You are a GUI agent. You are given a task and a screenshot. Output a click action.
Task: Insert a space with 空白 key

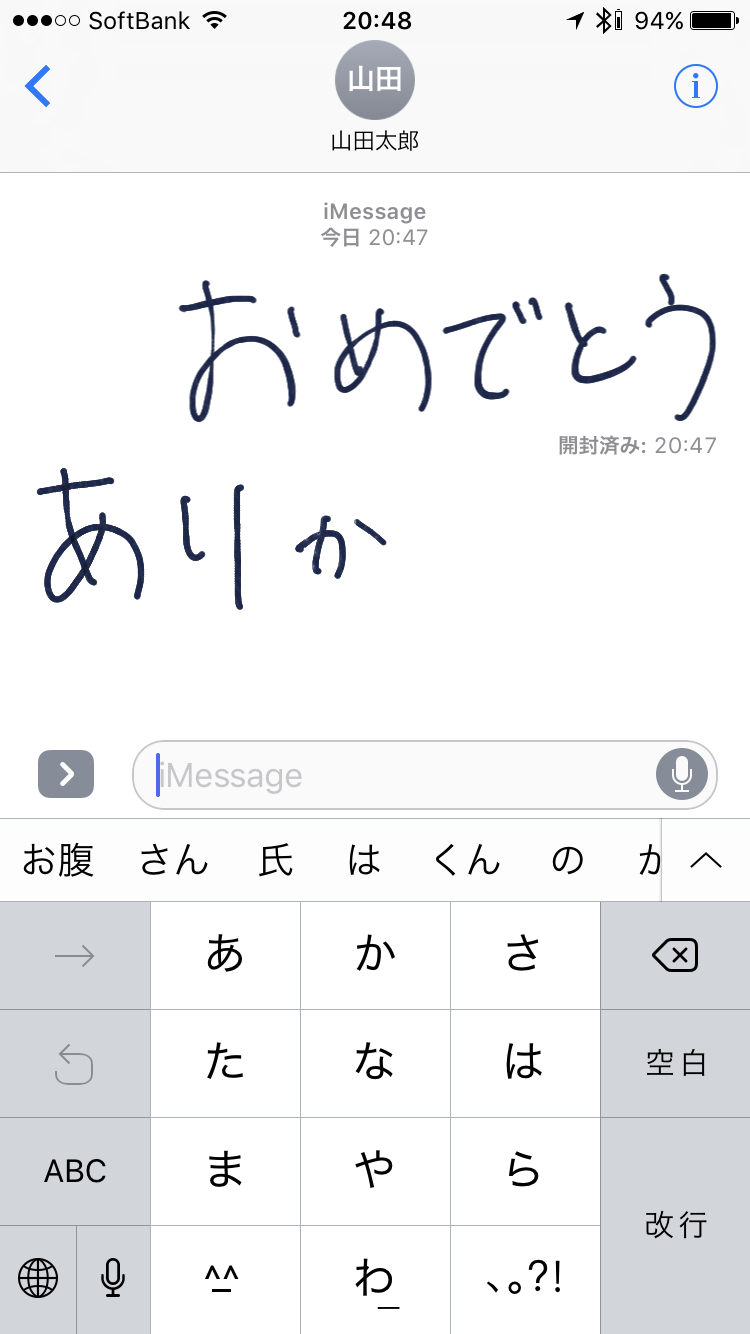(675, 1064)
